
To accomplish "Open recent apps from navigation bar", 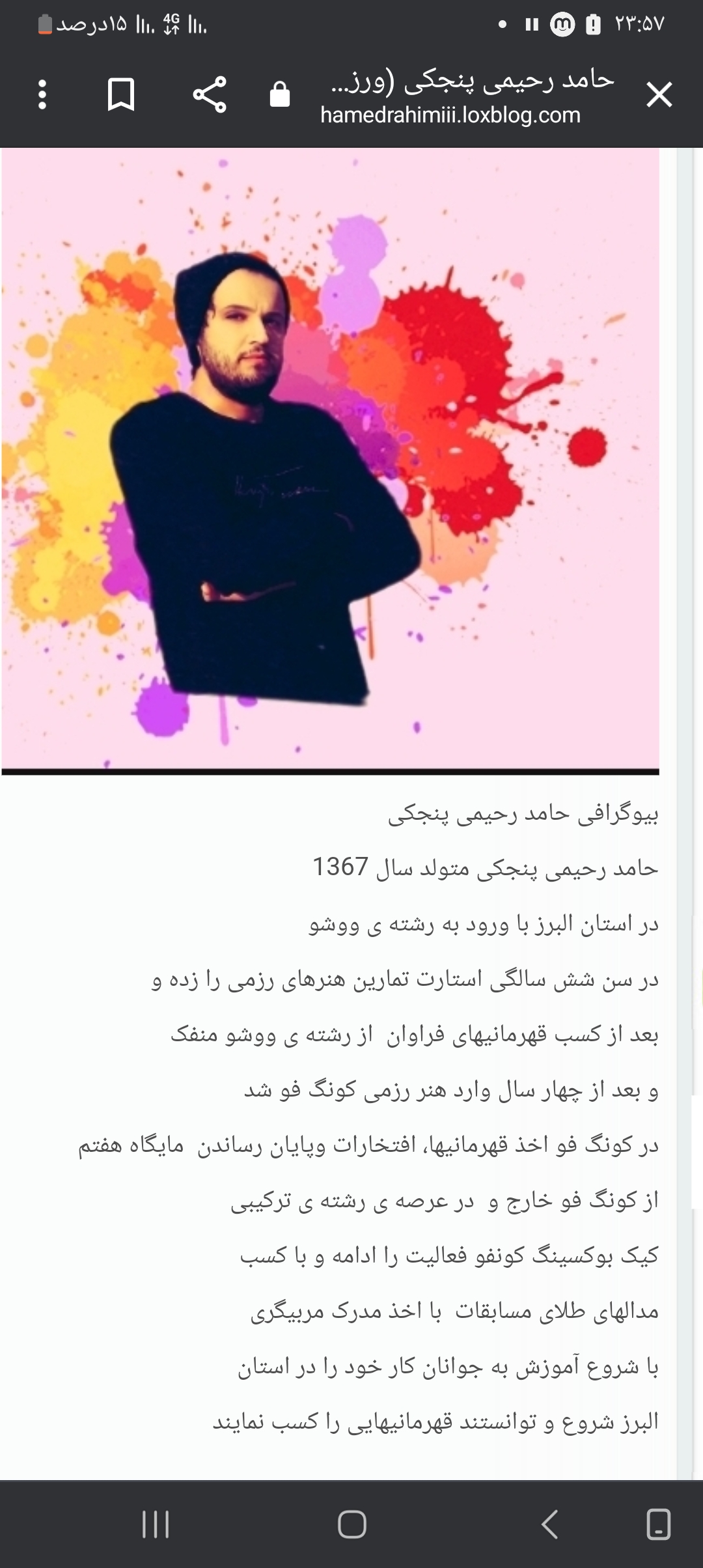I will coord(156,1524).
